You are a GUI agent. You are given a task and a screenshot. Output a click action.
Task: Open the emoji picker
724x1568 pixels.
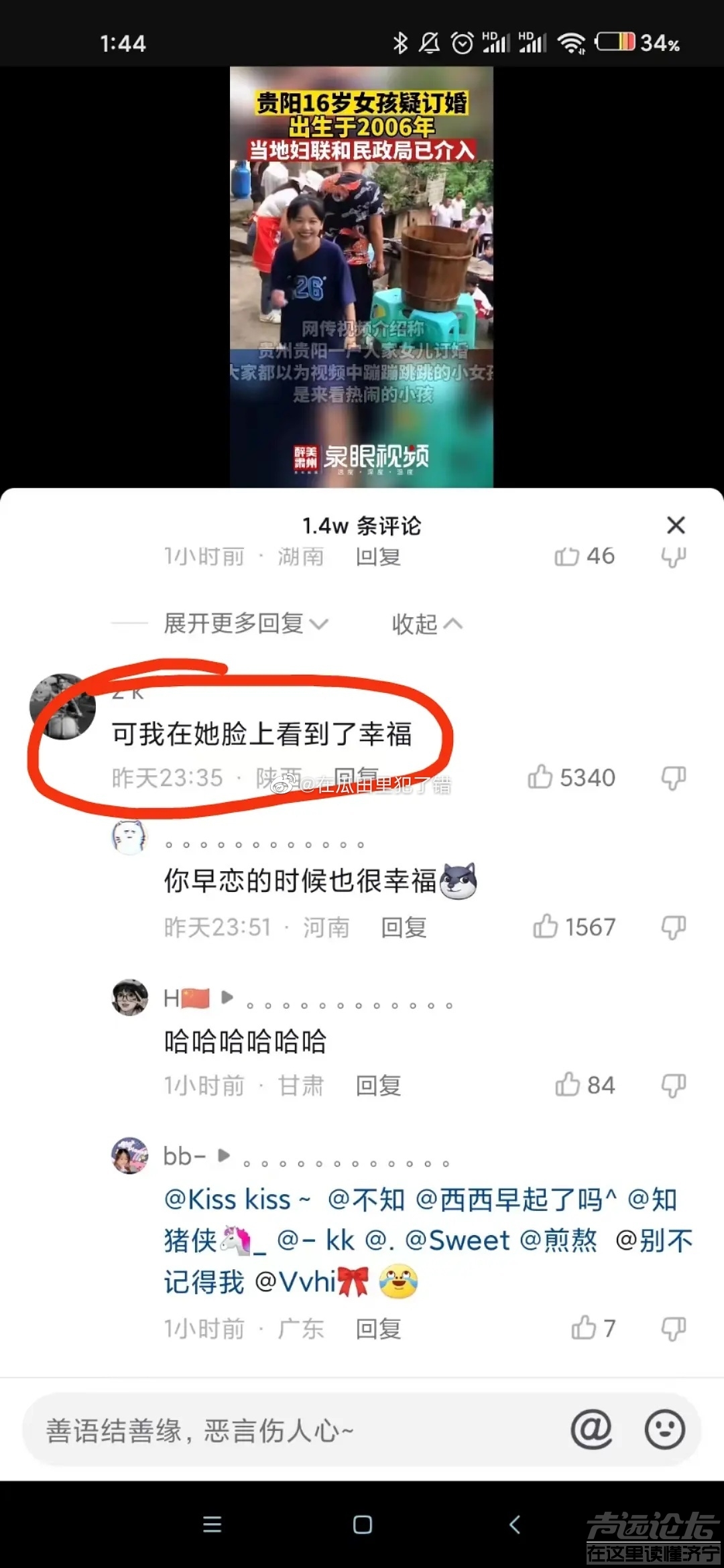pos(664,1429)
